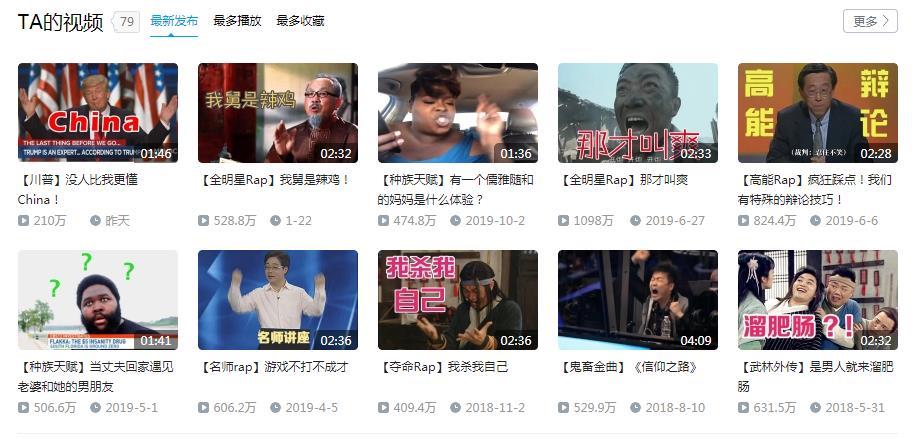The width and height of the screenshot is (916, 439).
Task: Select the 最新发布 tab
Action: (x=174, y=21)
